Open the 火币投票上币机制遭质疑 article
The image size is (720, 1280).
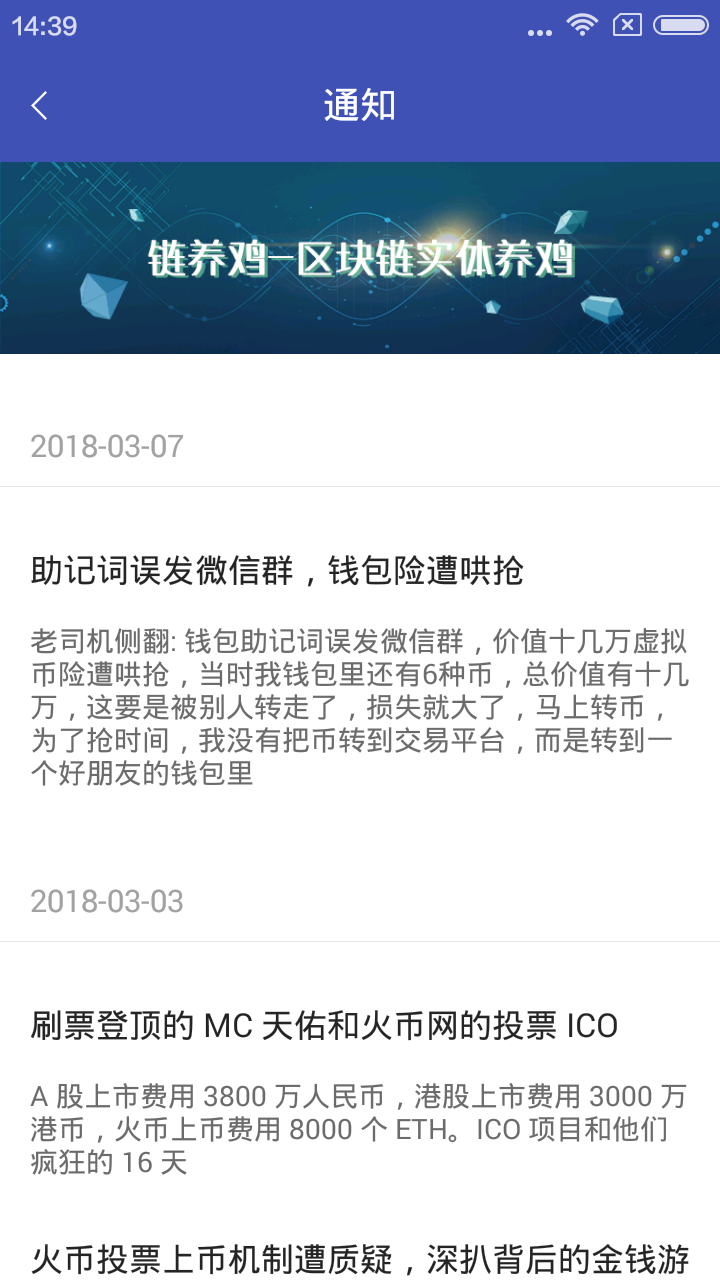point(360,1258)
